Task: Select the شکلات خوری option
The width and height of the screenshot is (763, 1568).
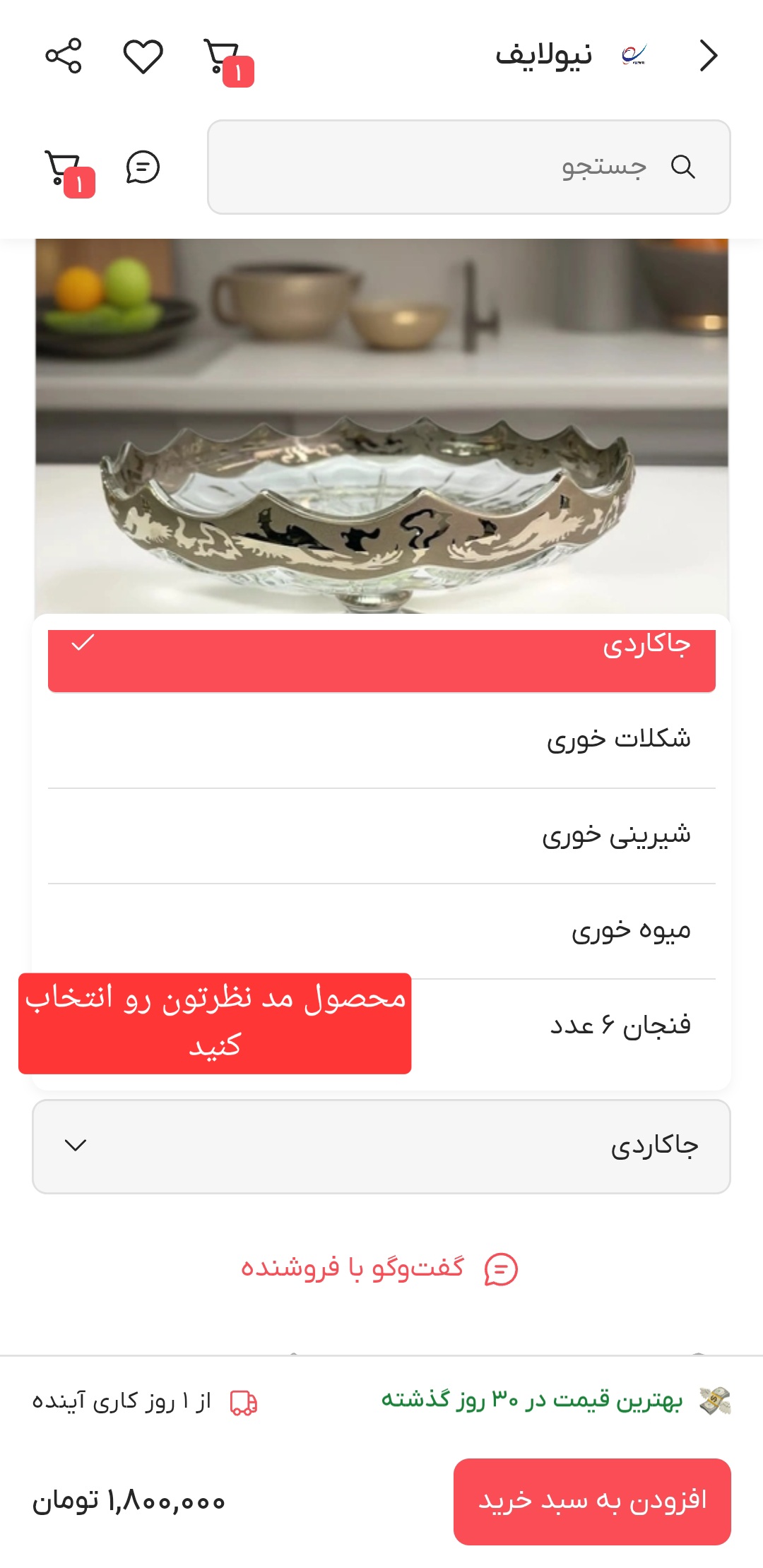Action: 381,739
